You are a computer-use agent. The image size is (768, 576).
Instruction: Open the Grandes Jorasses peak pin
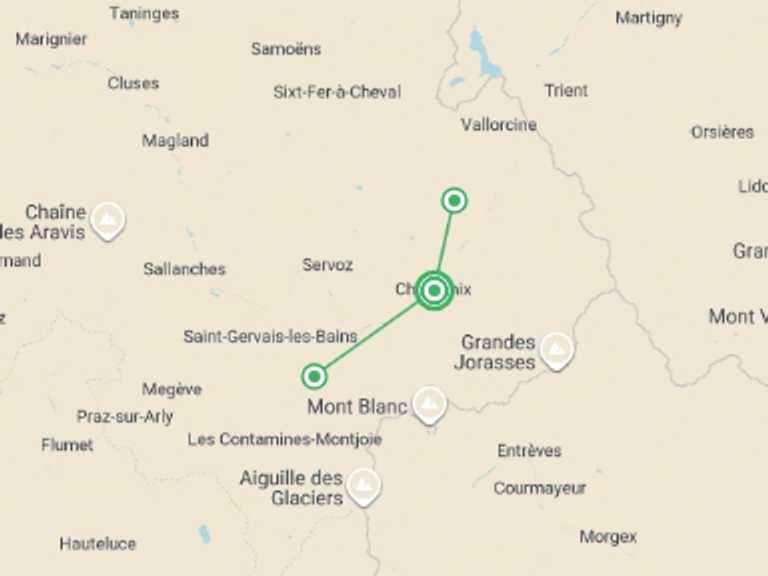coord(556,349)
